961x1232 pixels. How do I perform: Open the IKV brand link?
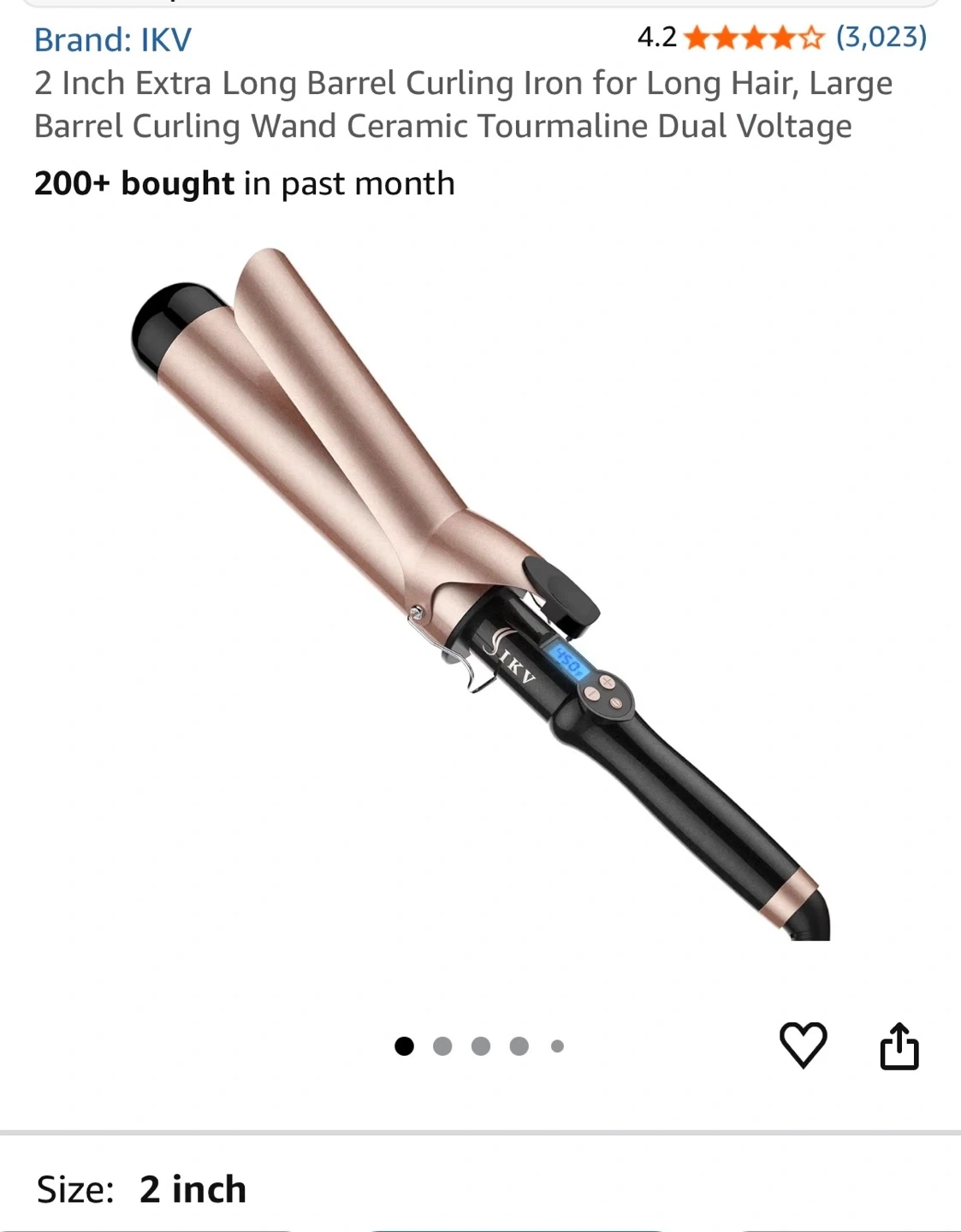point(112,40)
